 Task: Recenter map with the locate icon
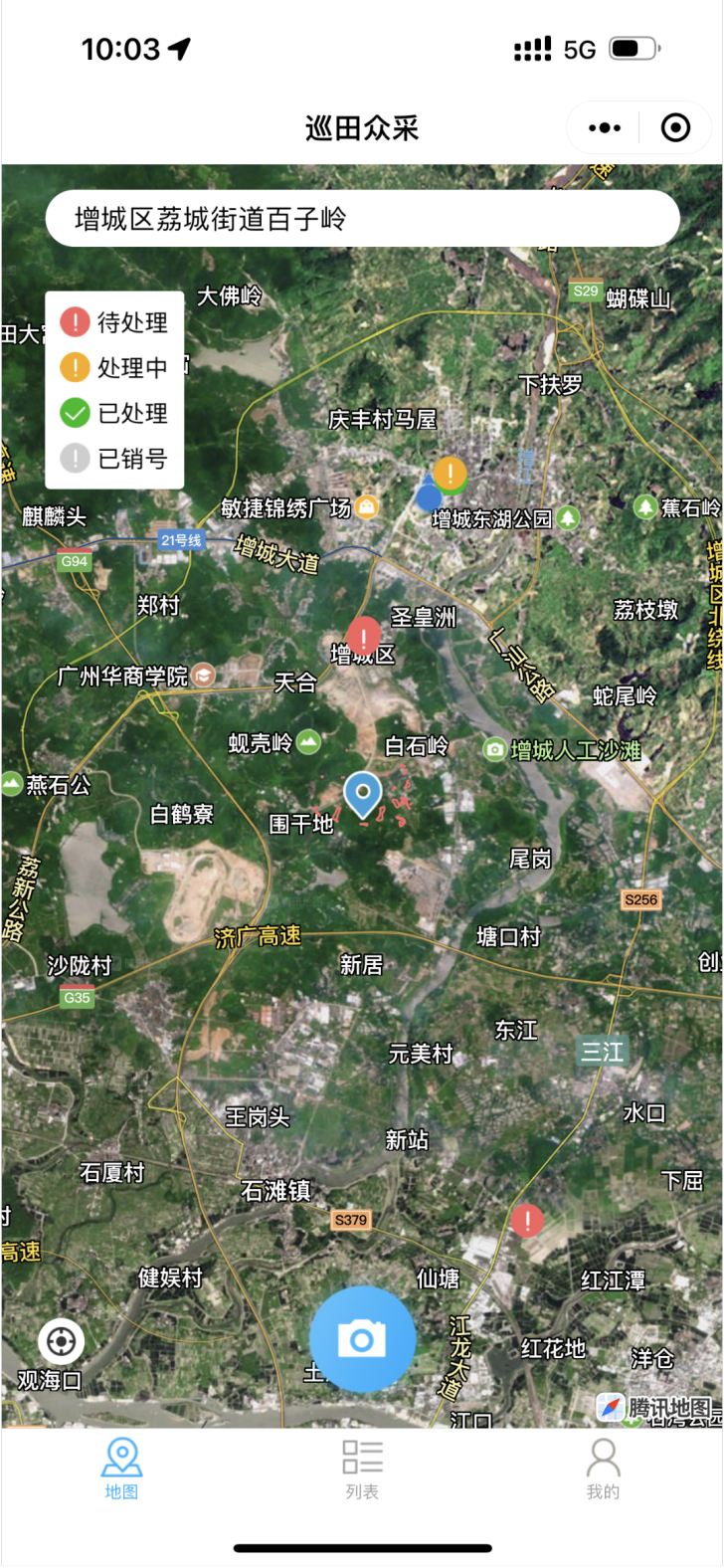click(61, 1341)
